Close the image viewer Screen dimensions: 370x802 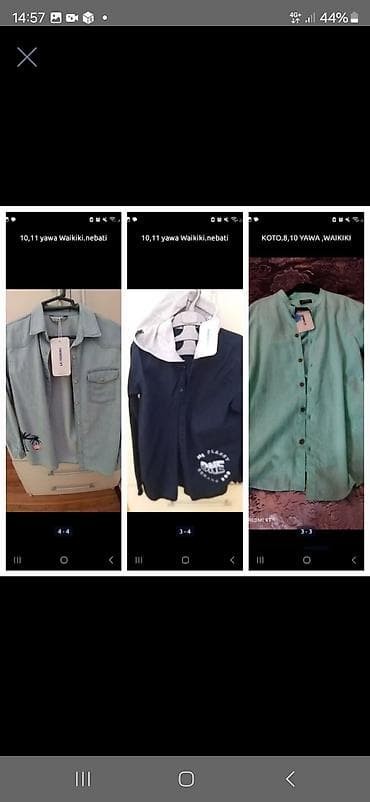[x=27, y=57]
